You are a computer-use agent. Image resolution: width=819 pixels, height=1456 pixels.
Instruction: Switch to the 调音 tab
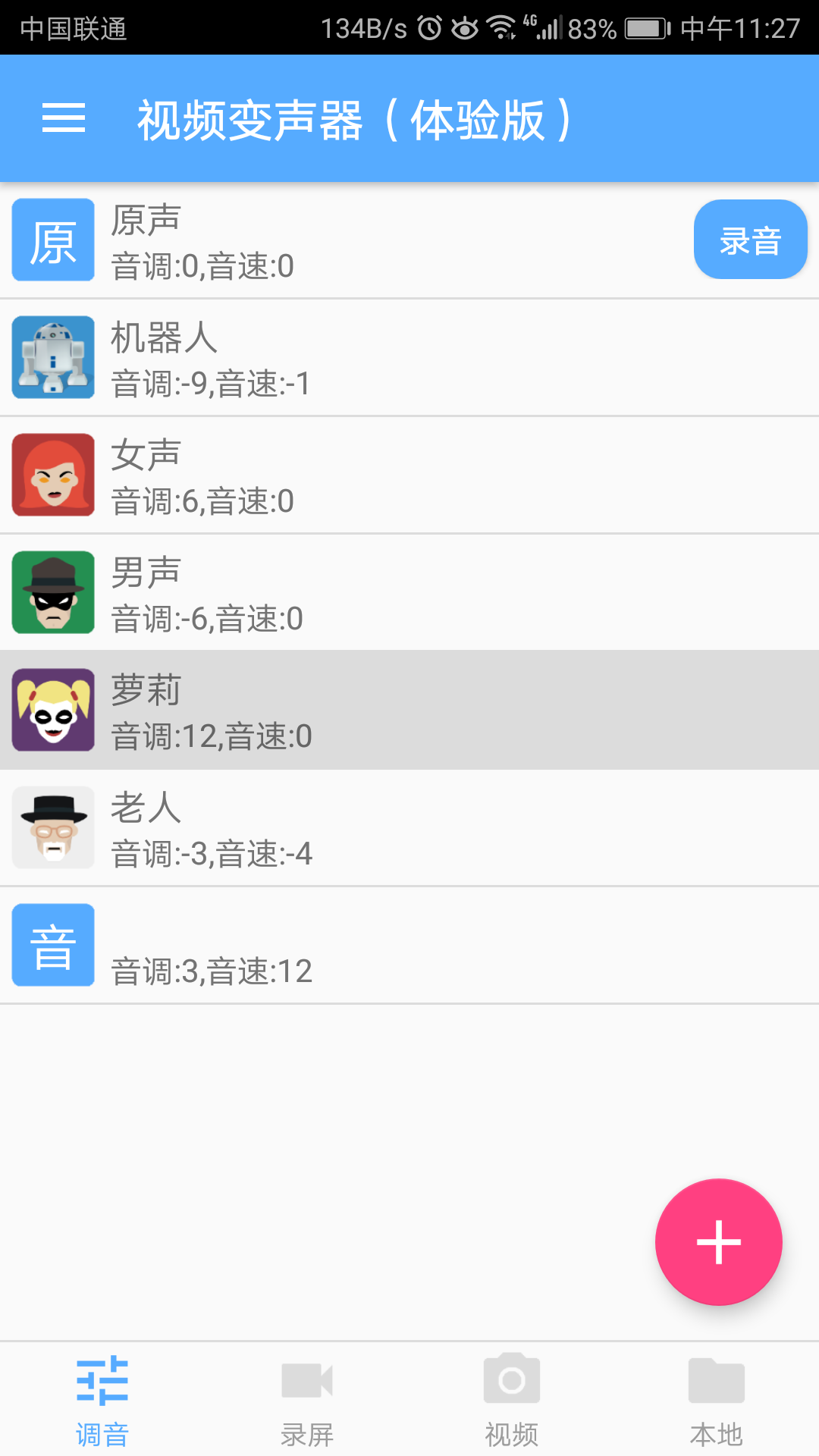pyautogui.click(x=102, y=1400)
